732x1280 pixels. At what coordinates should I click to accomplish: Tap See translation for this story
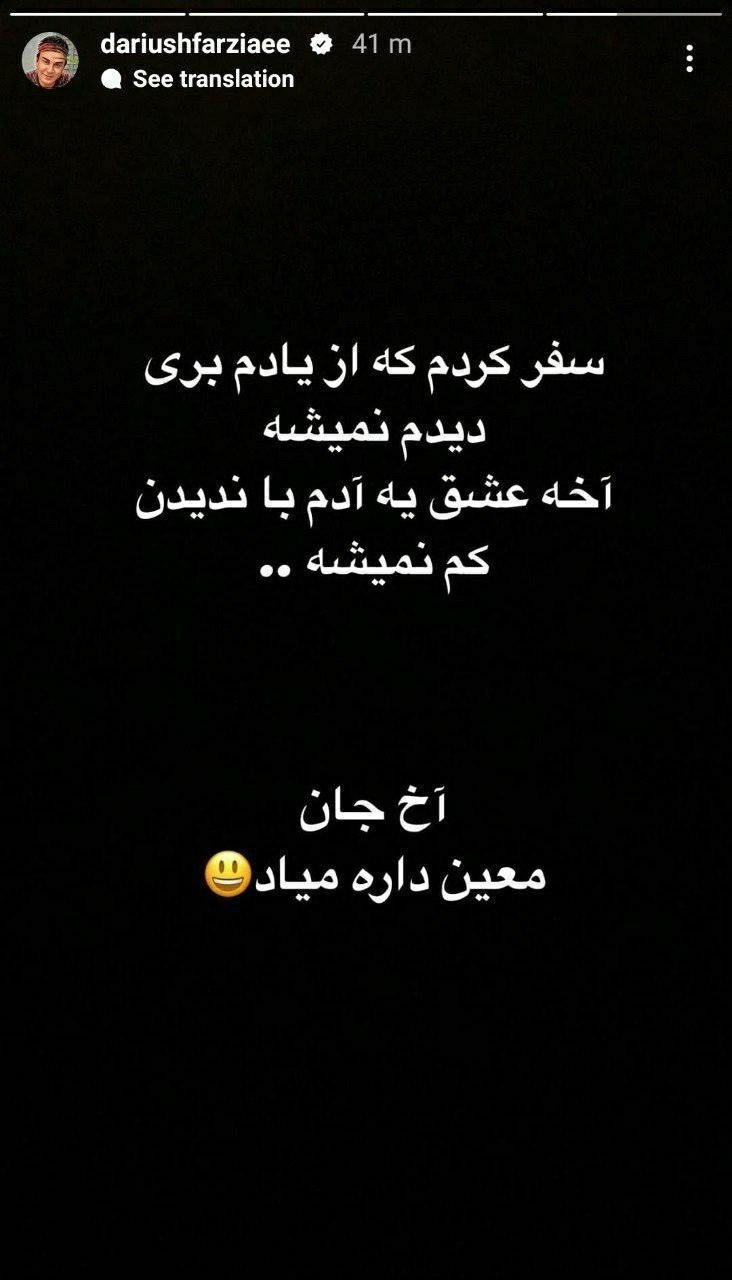[x=212, y=79]
